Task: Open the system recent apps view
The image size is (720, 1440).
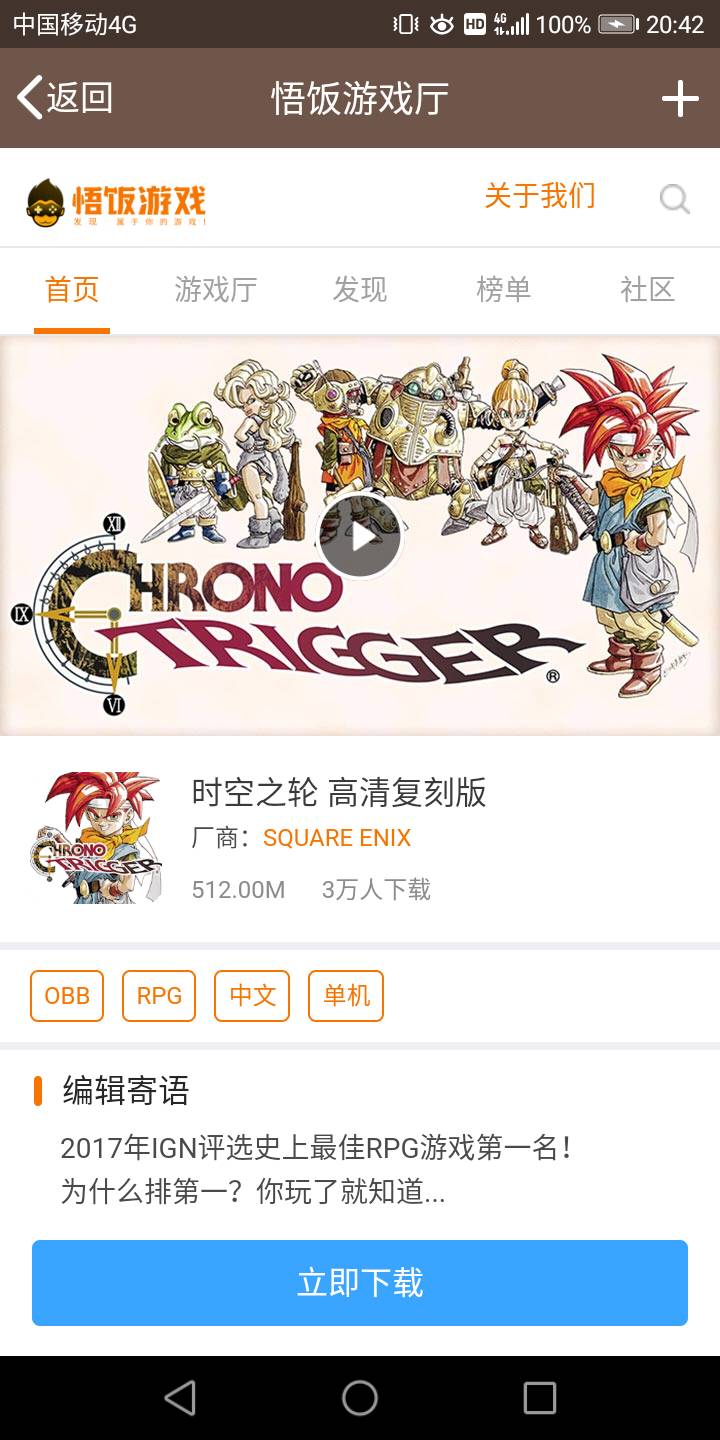Action: pos(540,1398)
